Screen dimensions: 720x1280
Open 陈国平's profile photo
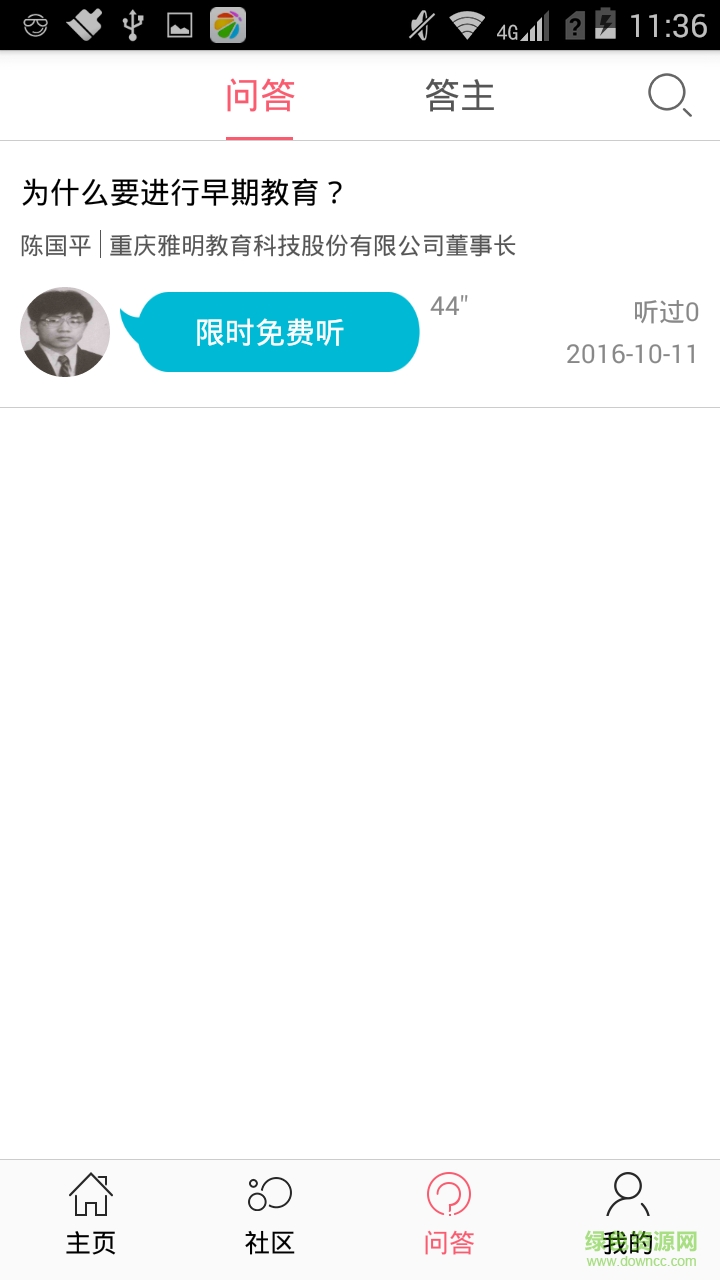65,332
